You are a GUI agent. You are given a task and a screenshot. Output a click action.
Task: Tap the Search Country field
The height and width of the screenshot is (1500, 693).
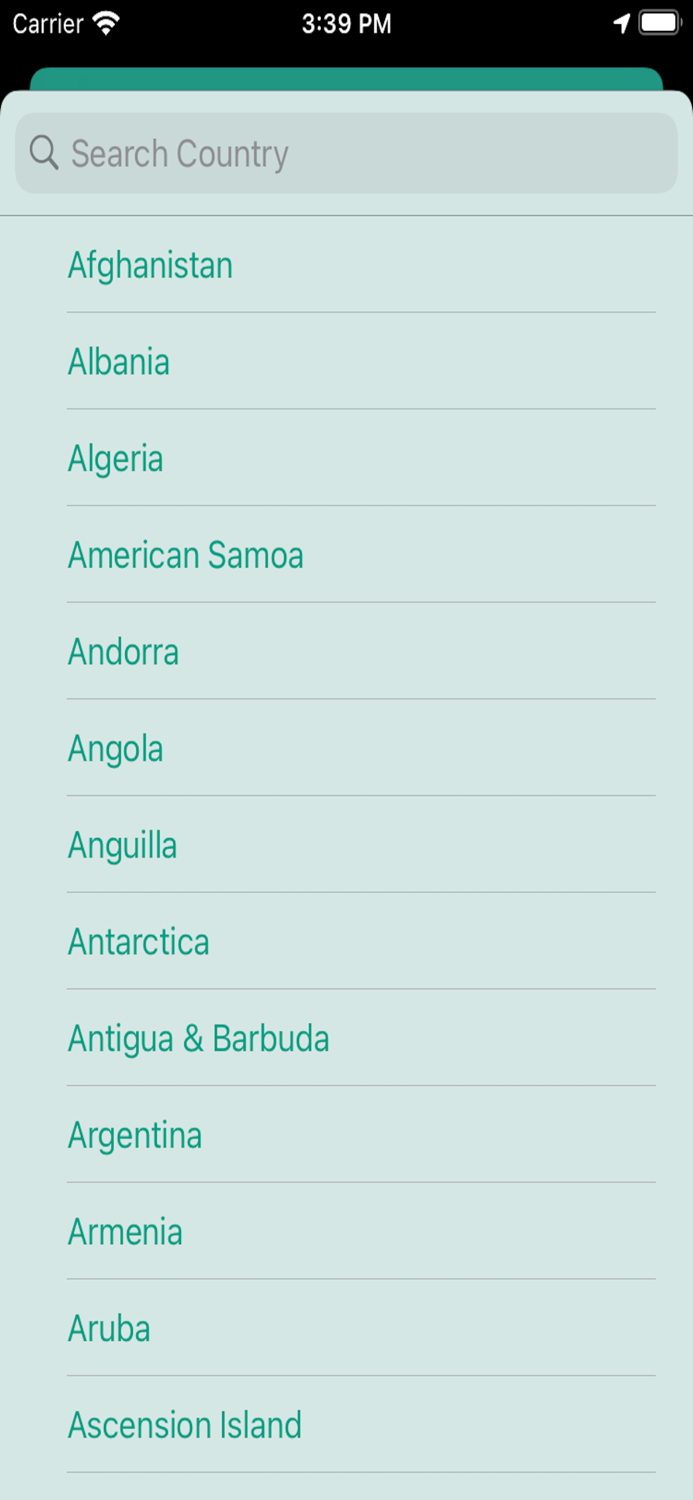click(346, 154)
